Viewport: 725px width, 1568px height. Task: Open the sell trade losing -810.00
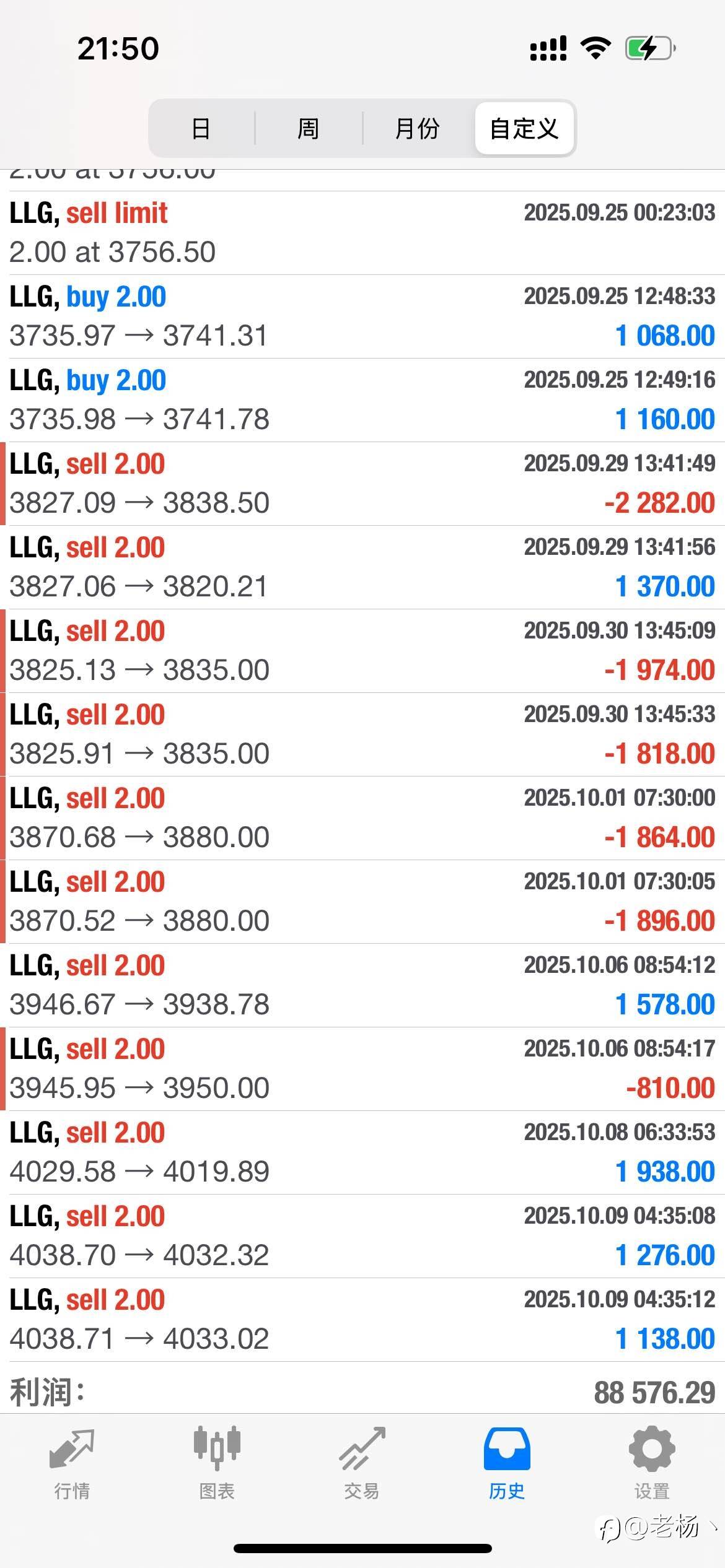click(x=362, y=1069)
